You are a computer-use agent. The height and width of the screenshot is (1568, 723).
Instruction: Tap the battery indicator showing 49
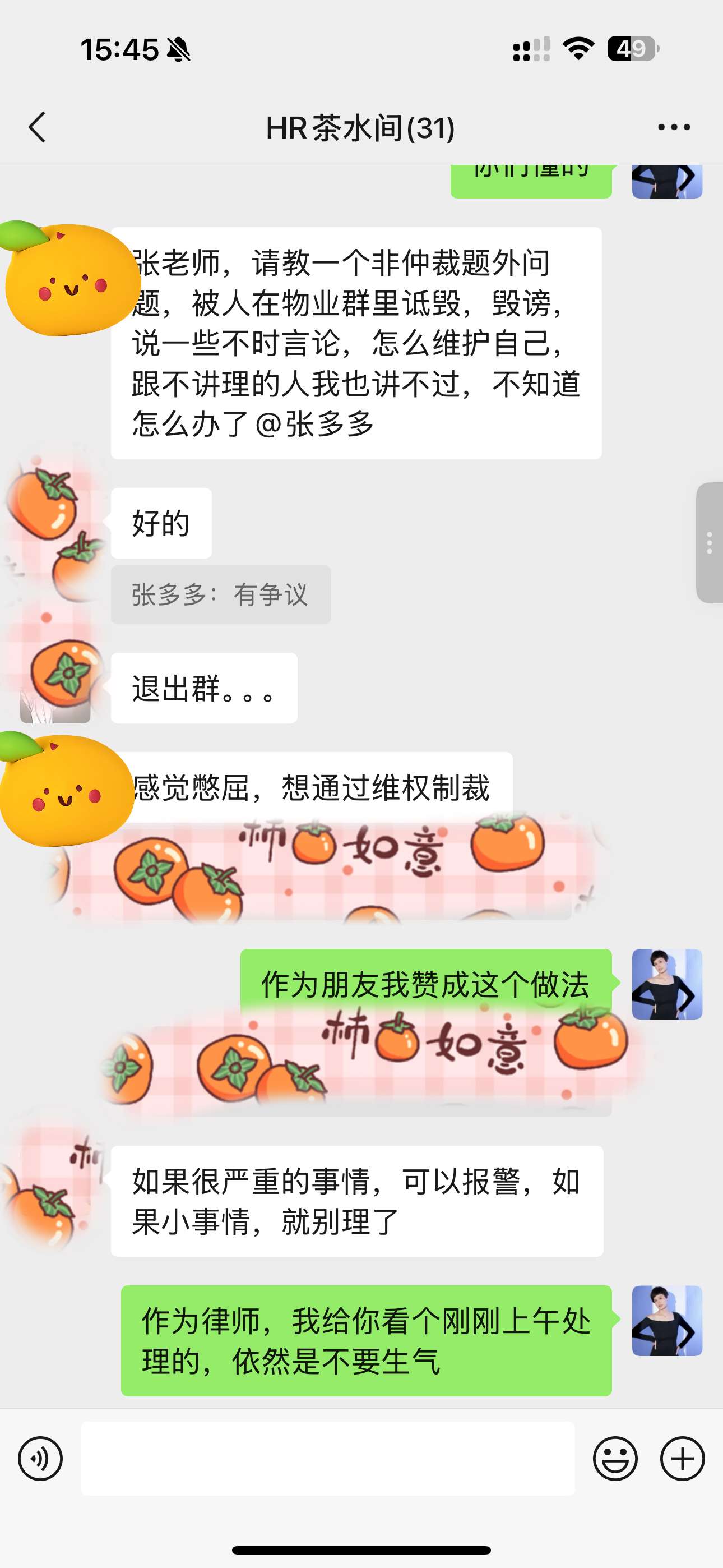tap(630, 50)
